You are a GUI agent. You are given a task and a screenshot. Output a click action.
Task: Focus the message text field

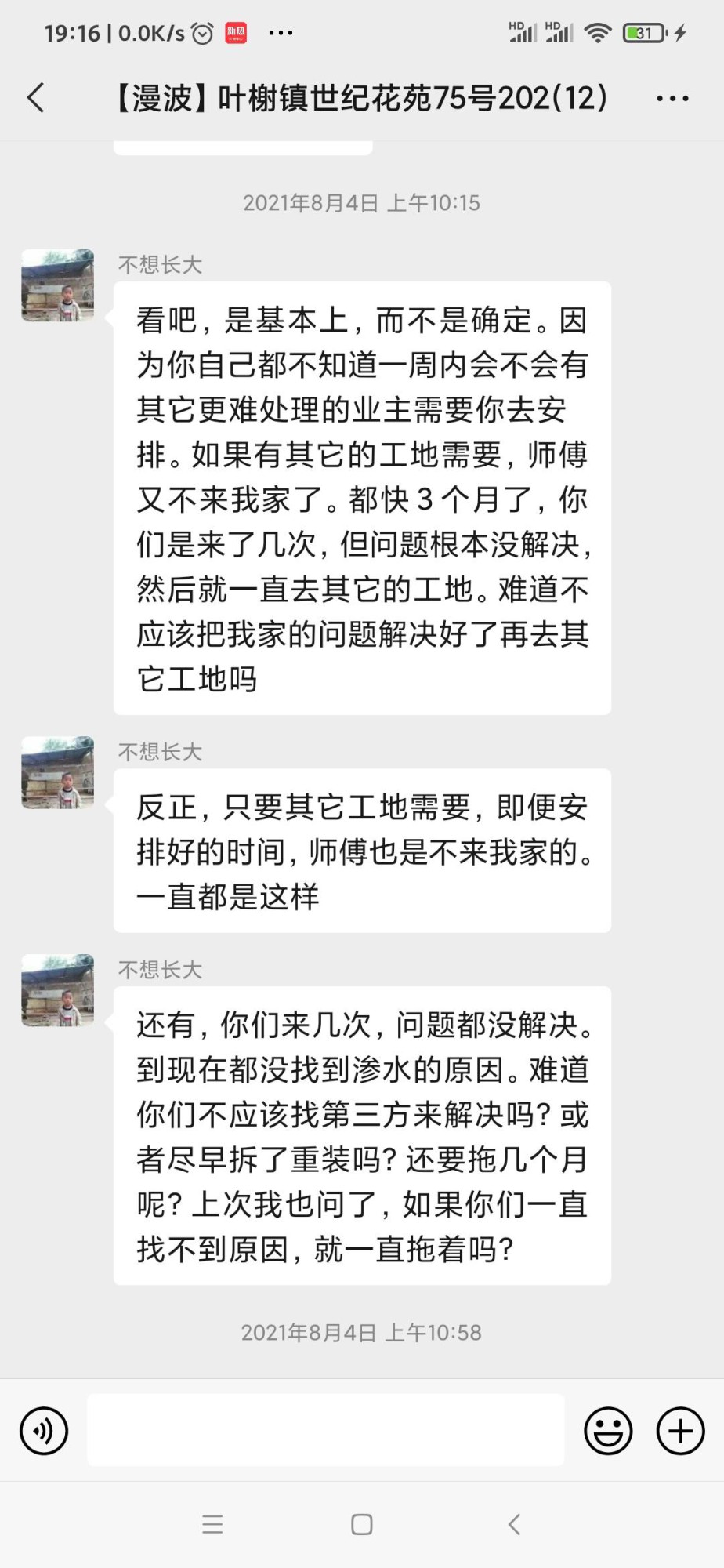pos(325,1430)
